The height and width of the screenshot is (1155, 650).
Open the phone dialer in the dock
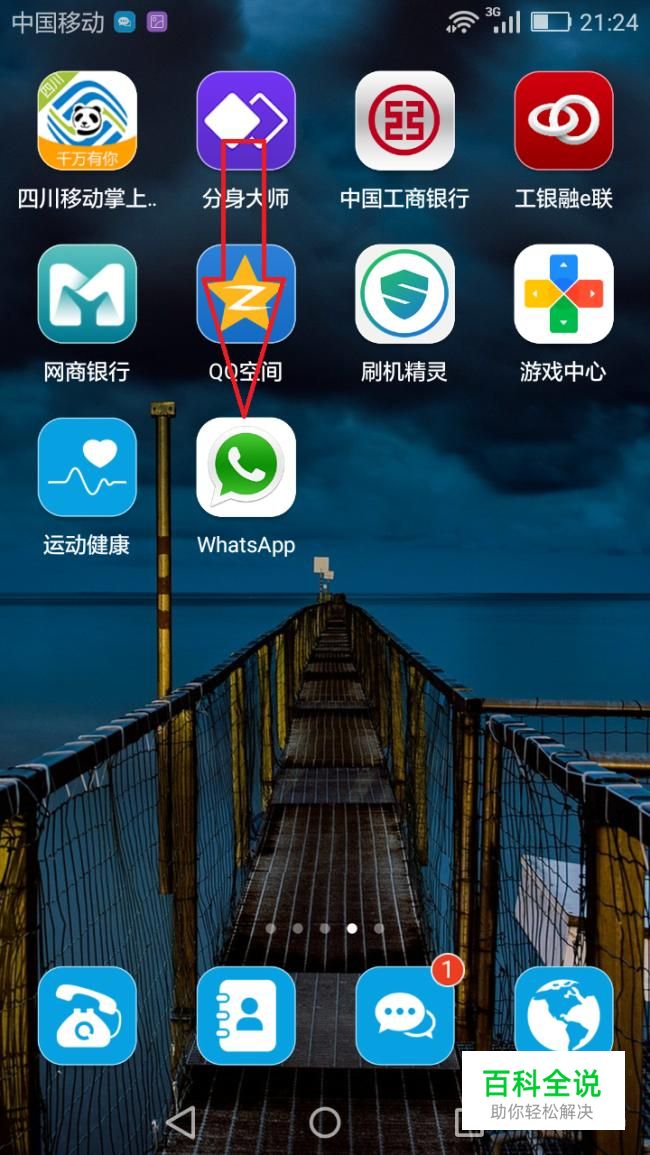[87, 1015]
